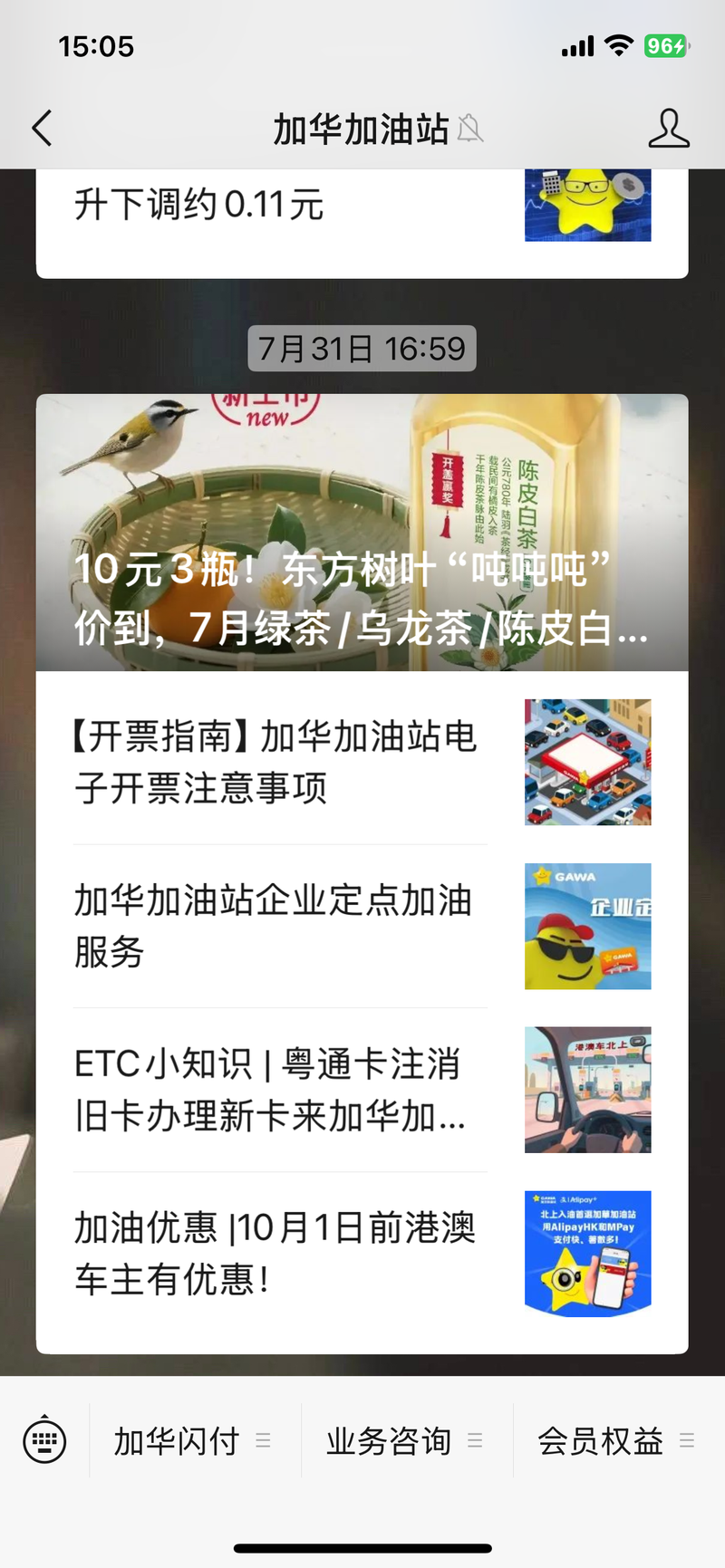Expand the 业务咨询 menu

point(407,1440)
